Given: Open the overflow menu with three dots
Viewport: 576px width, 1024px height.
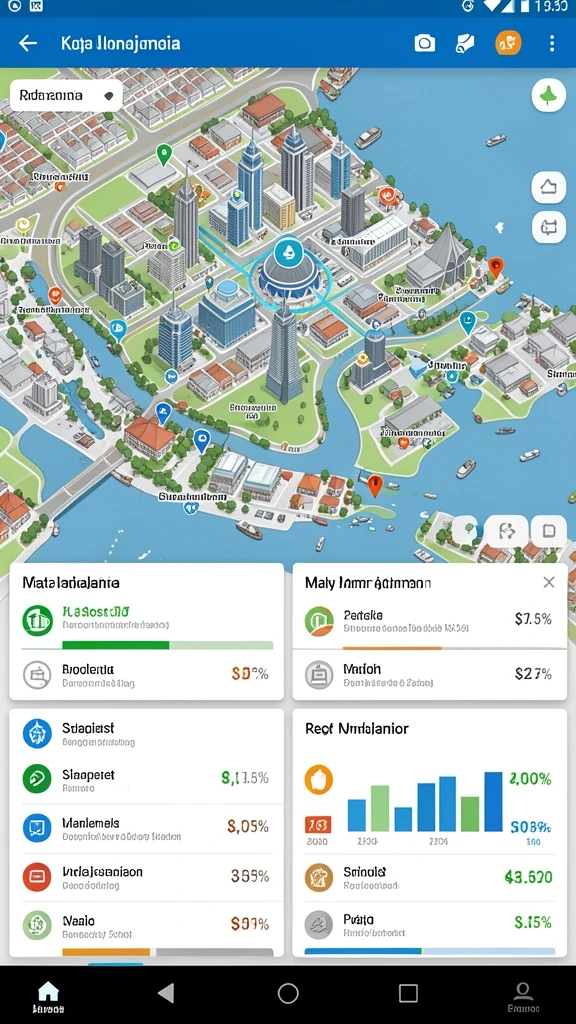Looking at the screenshot, I should (x=552, y=44).
